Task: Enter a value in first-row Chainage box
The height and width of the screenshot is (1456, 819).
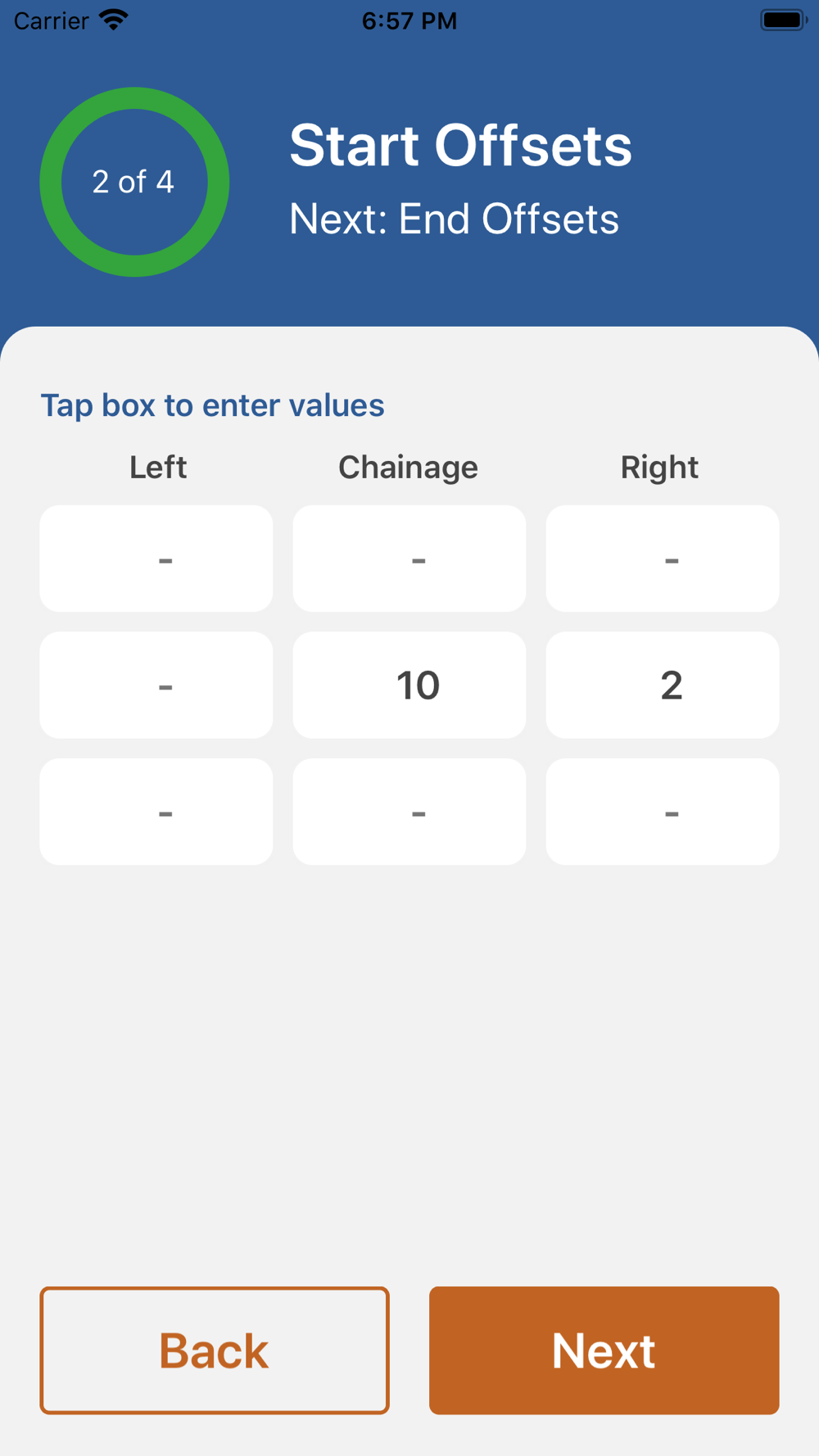Action: (x=409, y=558)
